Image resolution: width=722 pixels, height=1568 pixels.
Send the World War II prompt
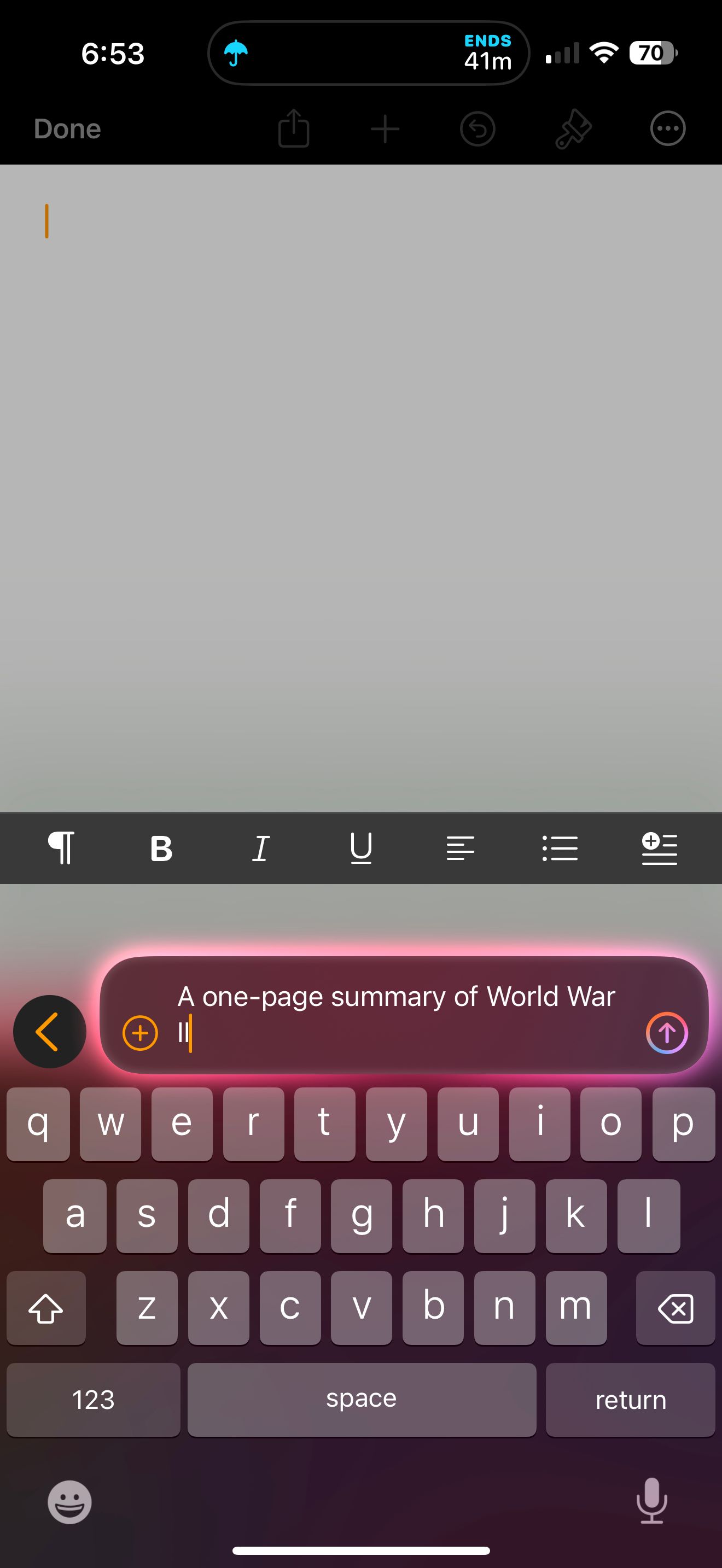pyautogui.click(x=667, y=1032)
